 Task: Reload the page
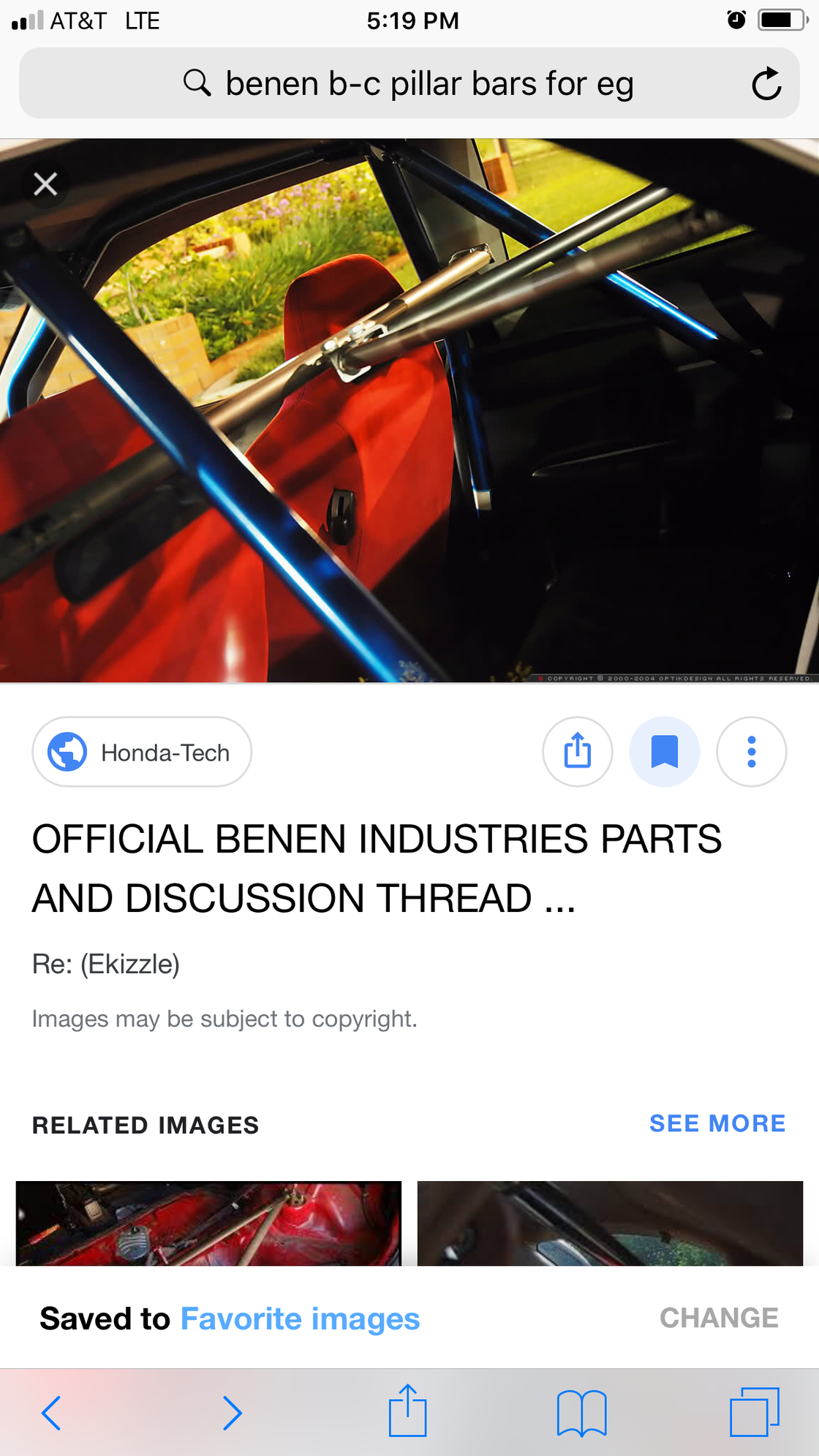click(766, 83)
